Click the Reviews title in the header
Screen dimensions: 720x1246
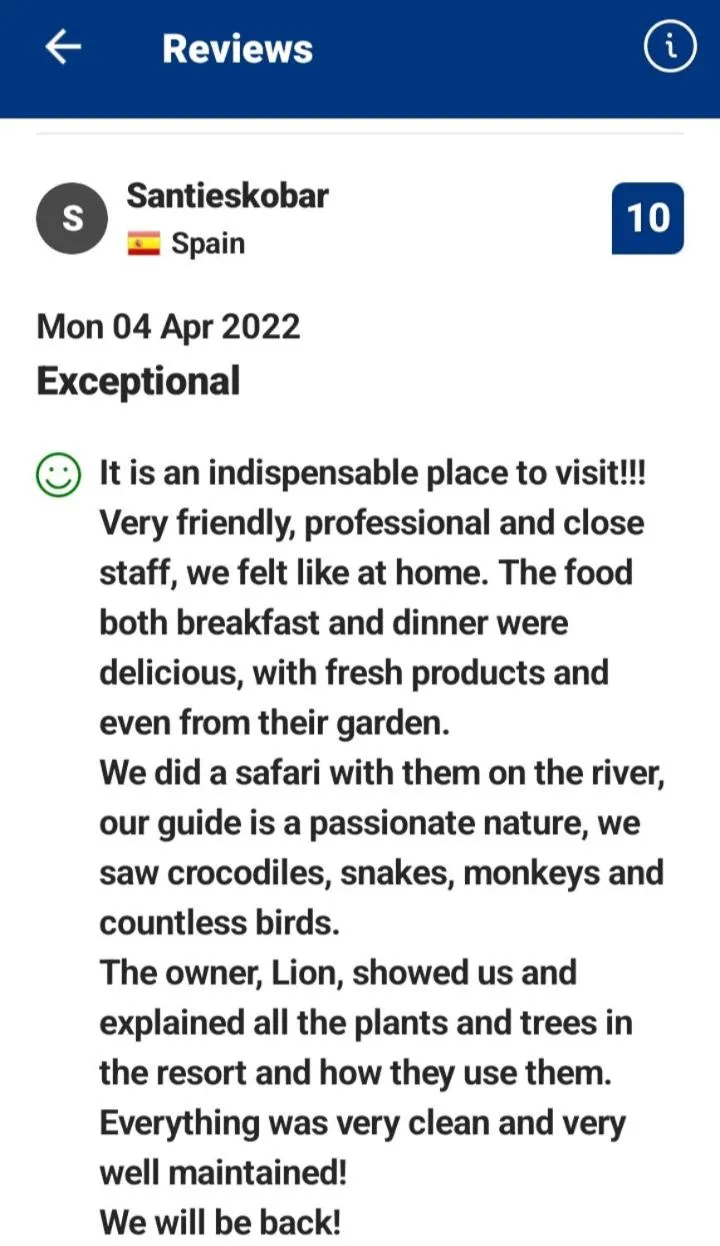point(236,46)
